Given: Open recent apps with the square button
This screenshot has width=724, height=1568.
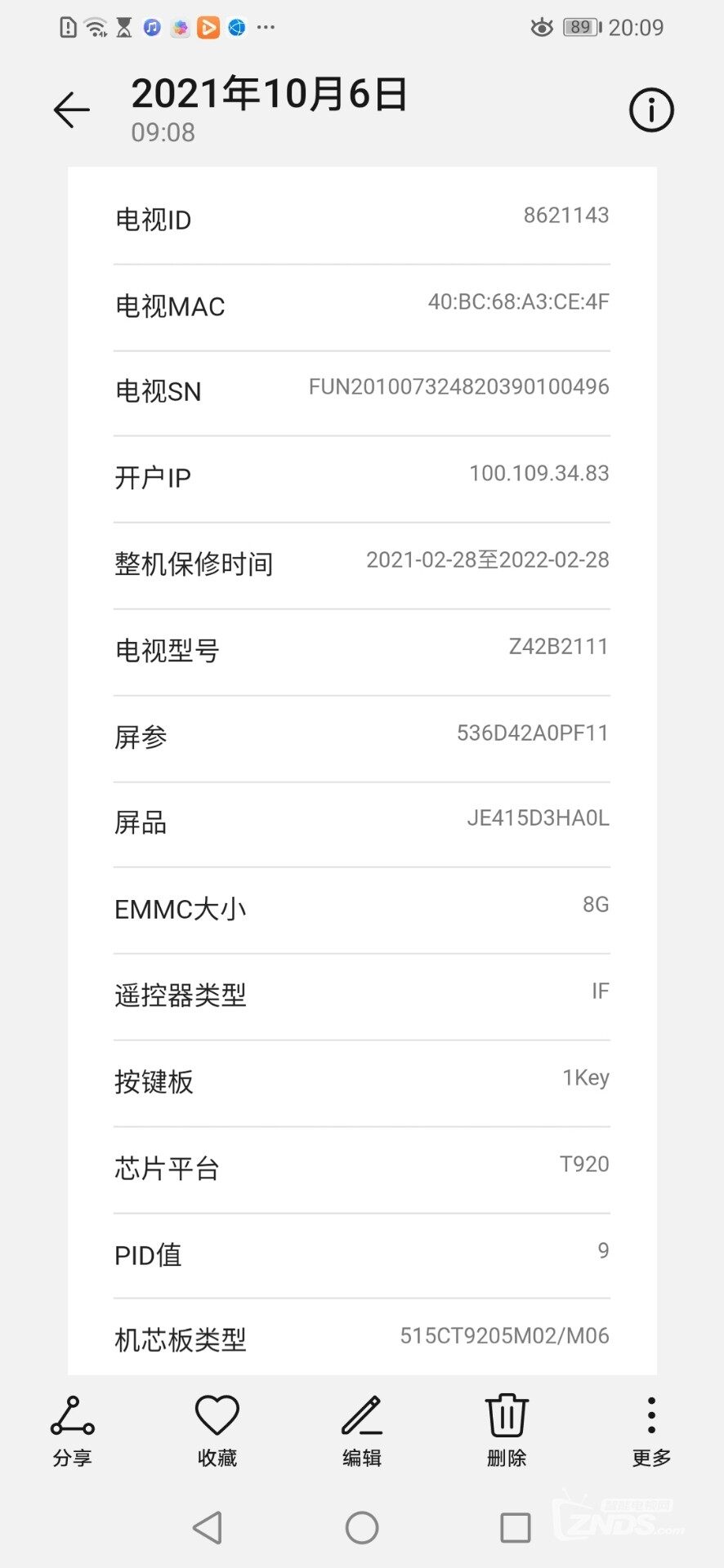Looking at the screenshot, I should coord(516,1527).
